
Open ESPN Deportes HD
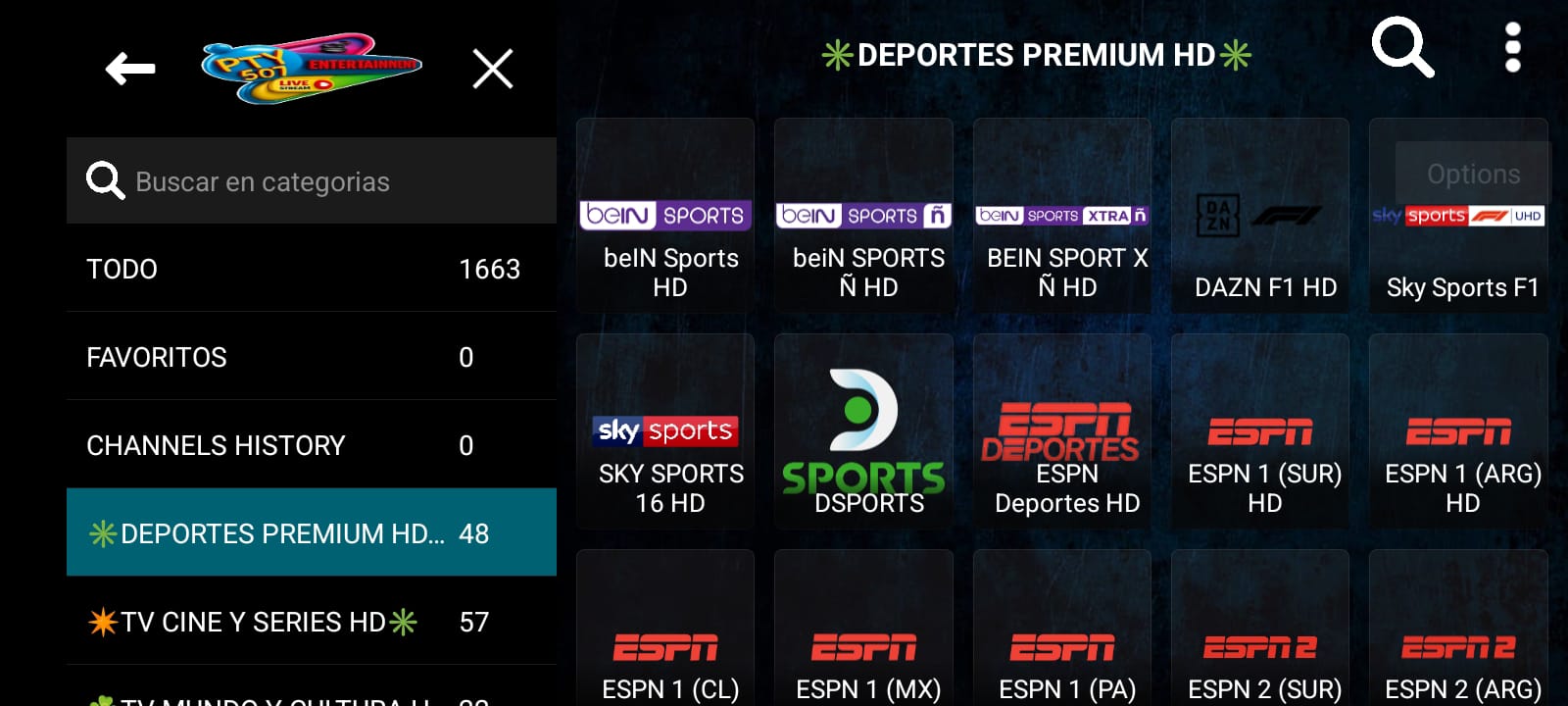click(1062, 431)
